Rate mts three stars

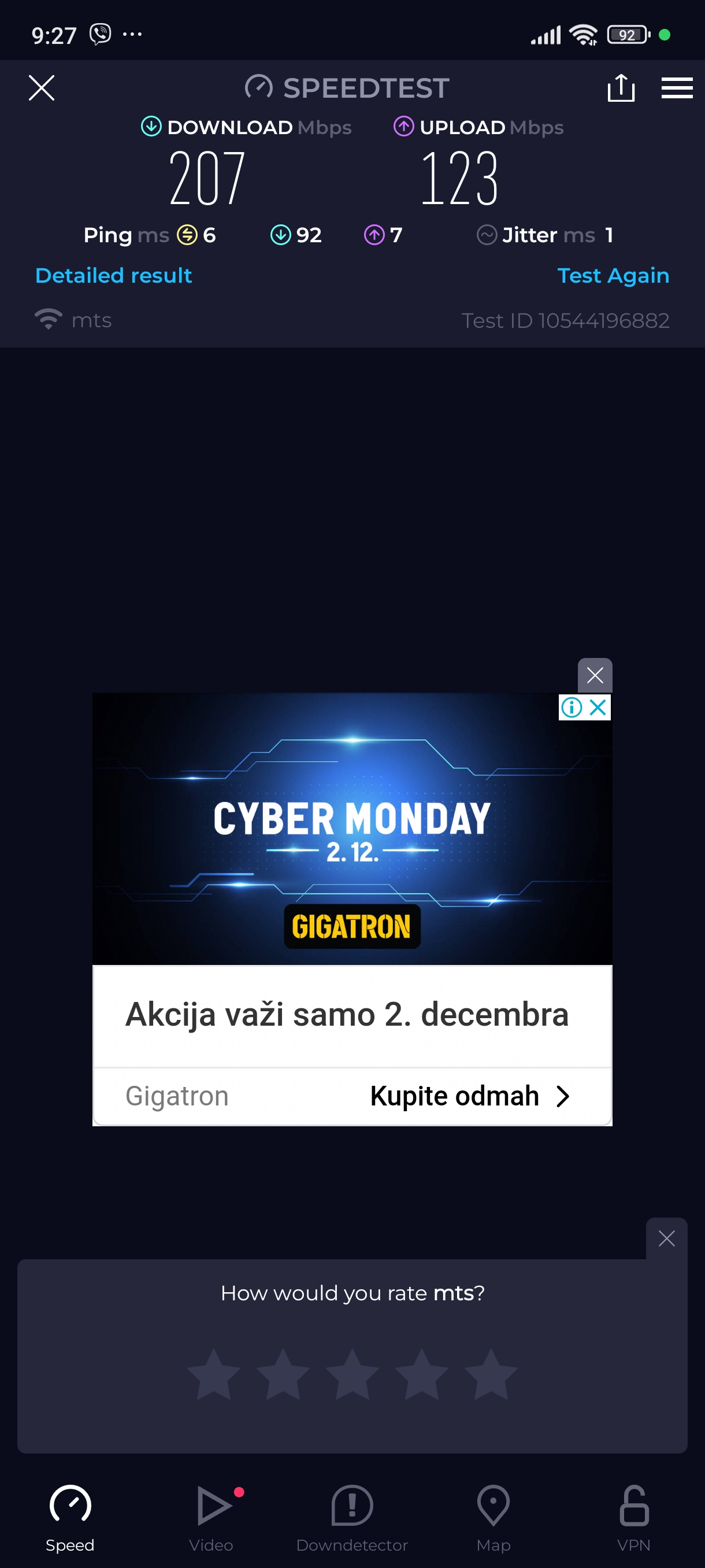[x=352, y=1374]
